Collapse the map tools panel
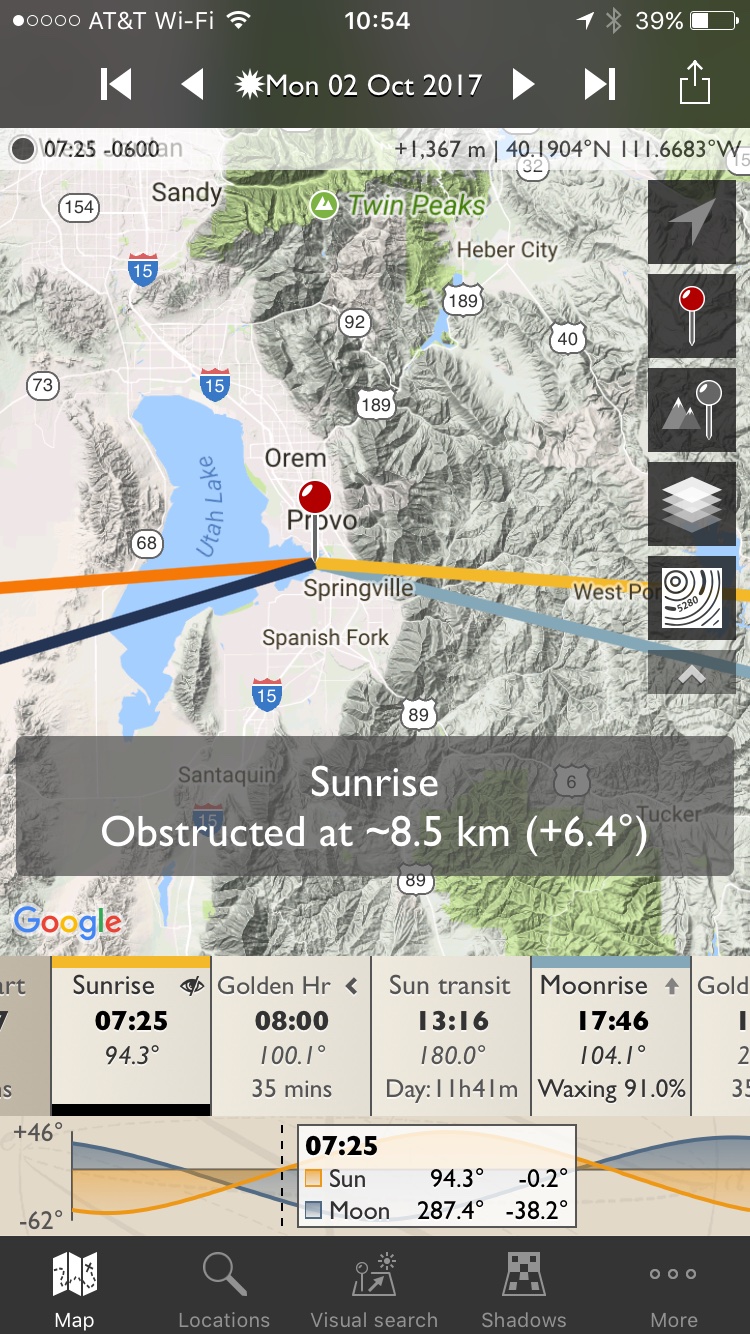This screenshot has width=750, height=1334. tap(692, 673)
